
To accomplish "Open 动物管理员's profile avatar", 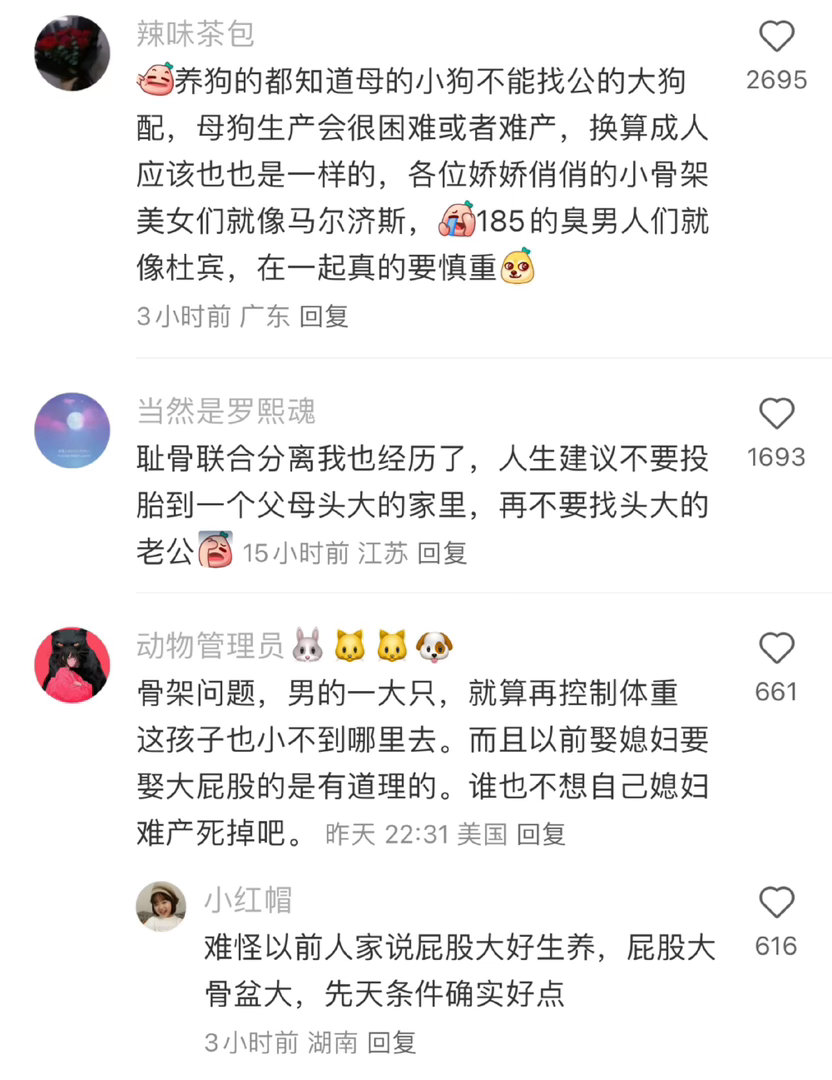I will [x=70, y=661].
